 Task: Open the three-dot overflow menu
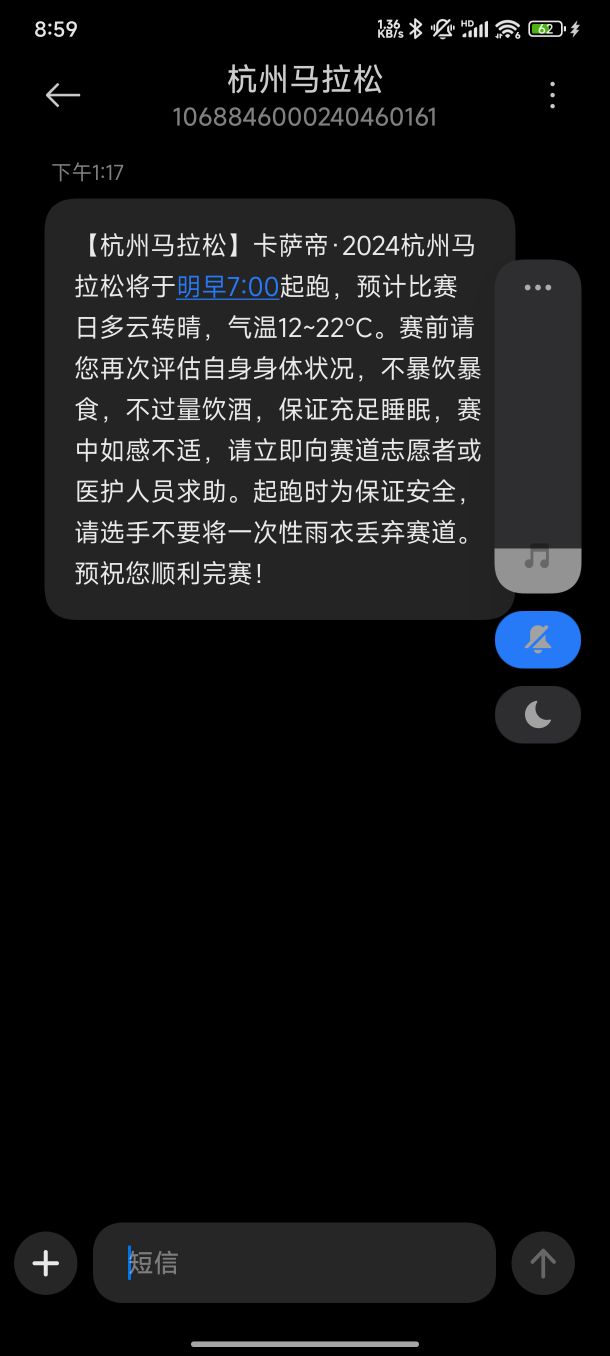pyautogui.click(x=552, y=95)
